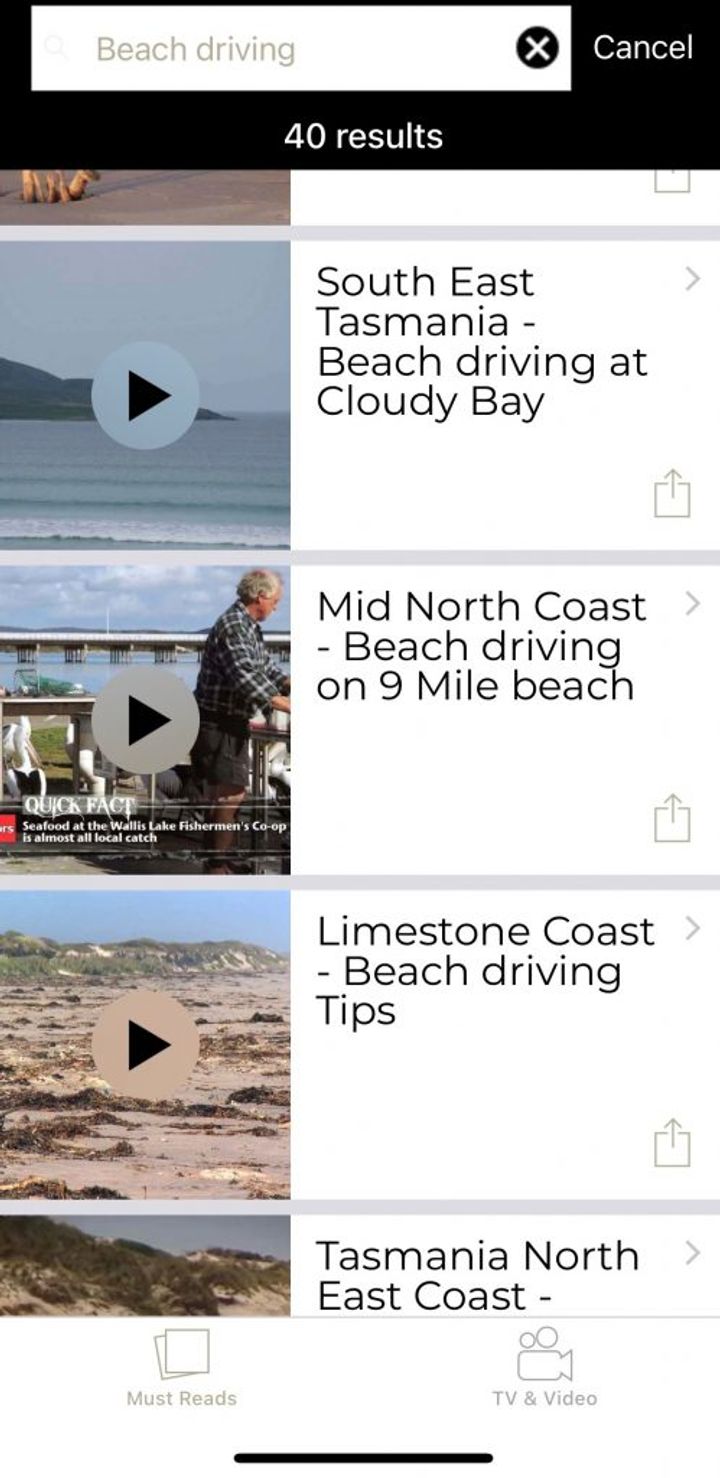Image resolution: width=720 pixels, height=1478 pixels.
Task: Switch to the Must Reads tab
Action: point(180,1370)
